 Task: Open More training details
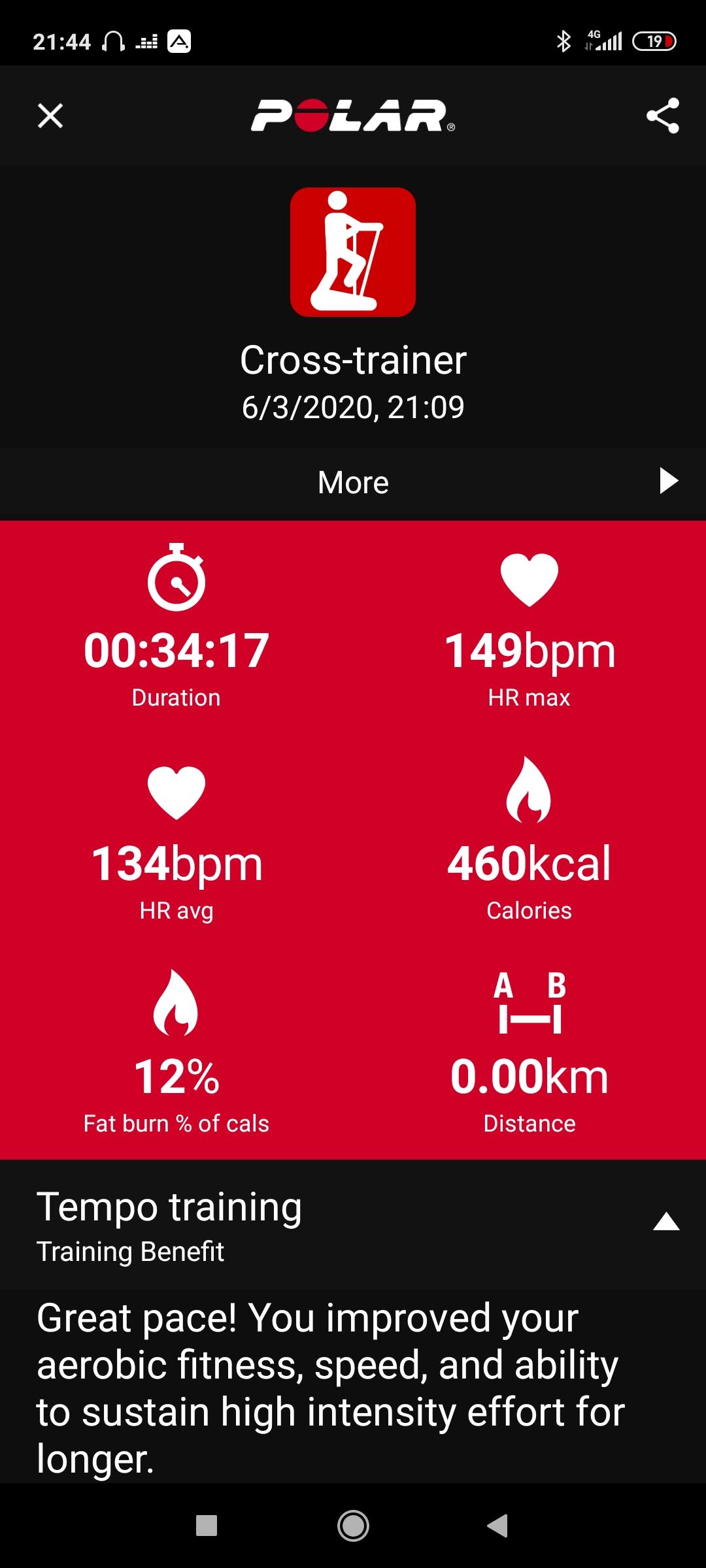[x=353, y=482]
